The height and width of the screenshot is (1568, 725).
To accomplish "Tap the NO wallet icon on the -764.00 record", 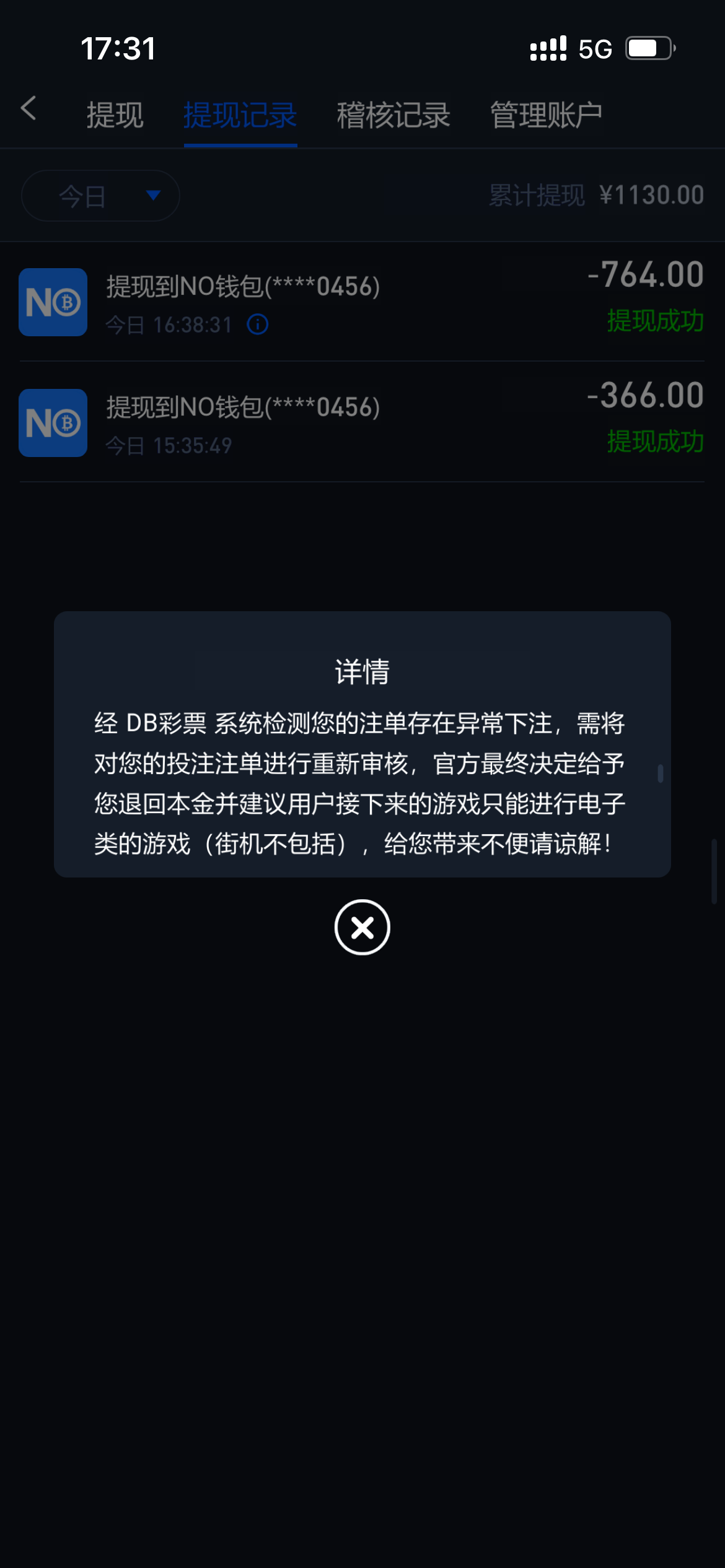I will click(53, 302).
